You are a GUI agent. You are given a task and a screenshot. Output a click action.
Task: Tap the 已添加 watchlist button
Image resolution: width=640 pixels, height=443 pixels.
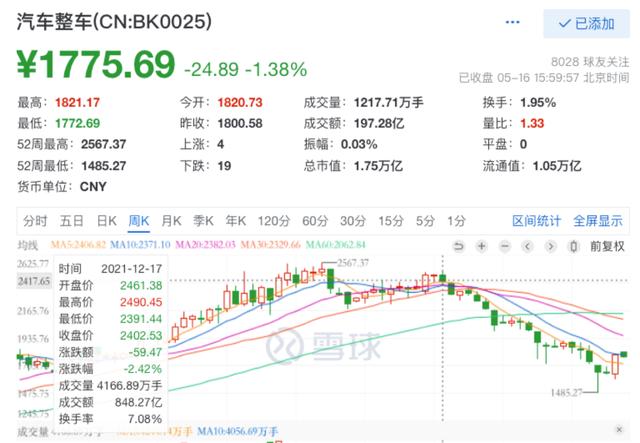tap(586, 24)
